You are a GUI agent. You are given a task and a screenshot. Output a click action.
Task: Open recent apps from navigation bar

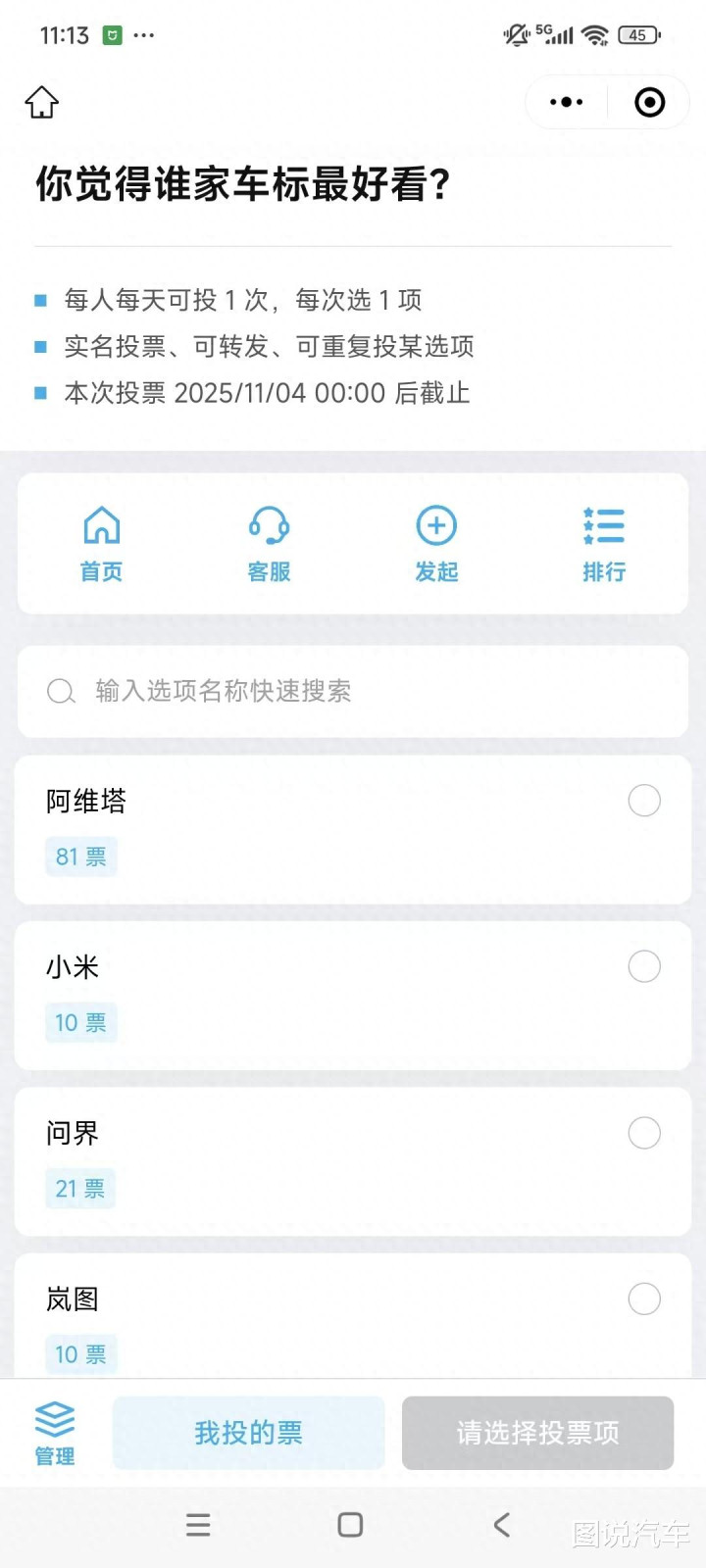(198, 1525)
